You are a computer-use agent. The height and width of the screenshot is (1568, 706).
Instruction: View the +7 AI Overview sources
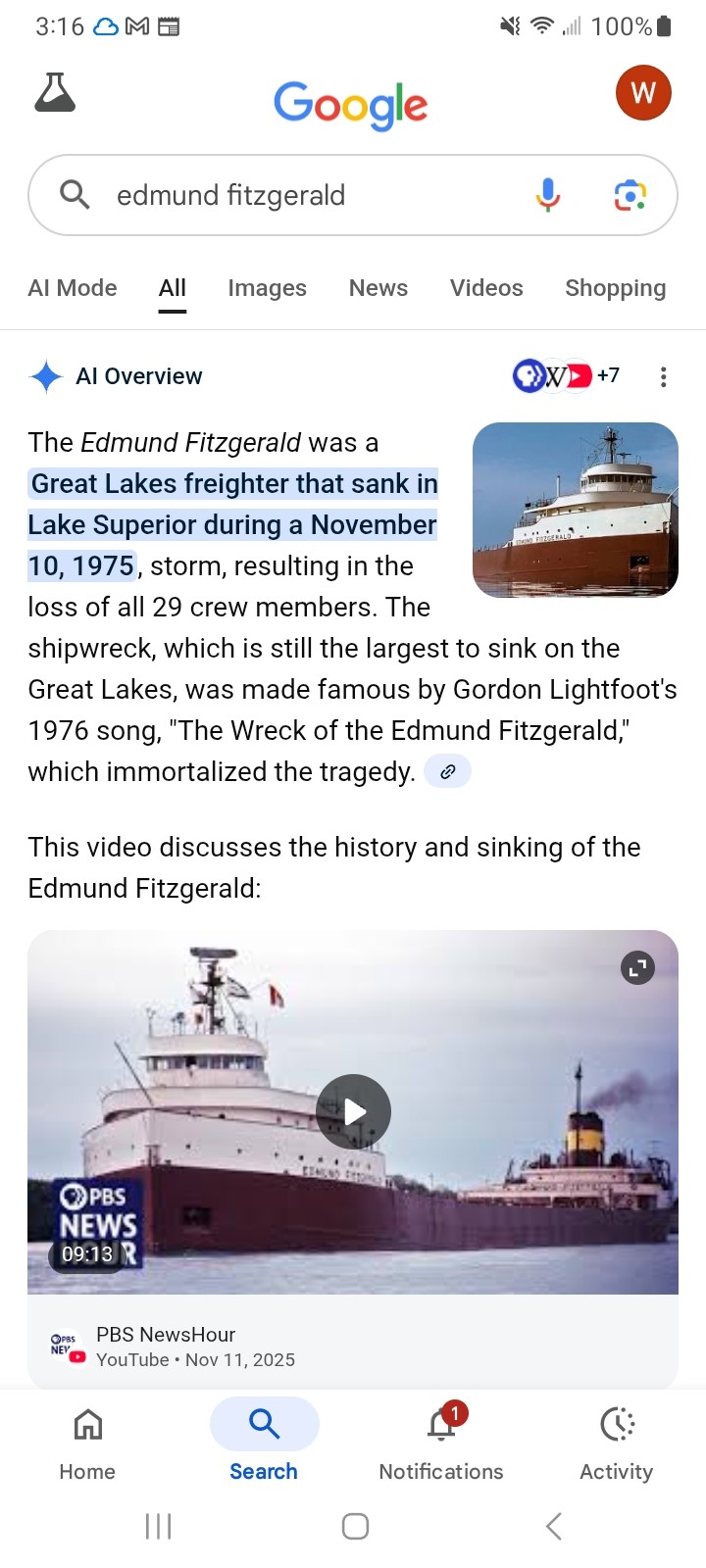tap(567, 375)
